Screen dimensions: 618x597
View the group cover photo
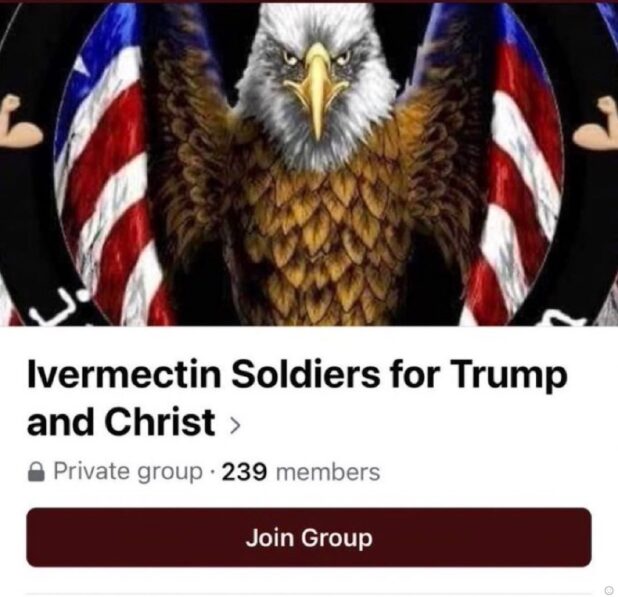[x=308, y=165]
